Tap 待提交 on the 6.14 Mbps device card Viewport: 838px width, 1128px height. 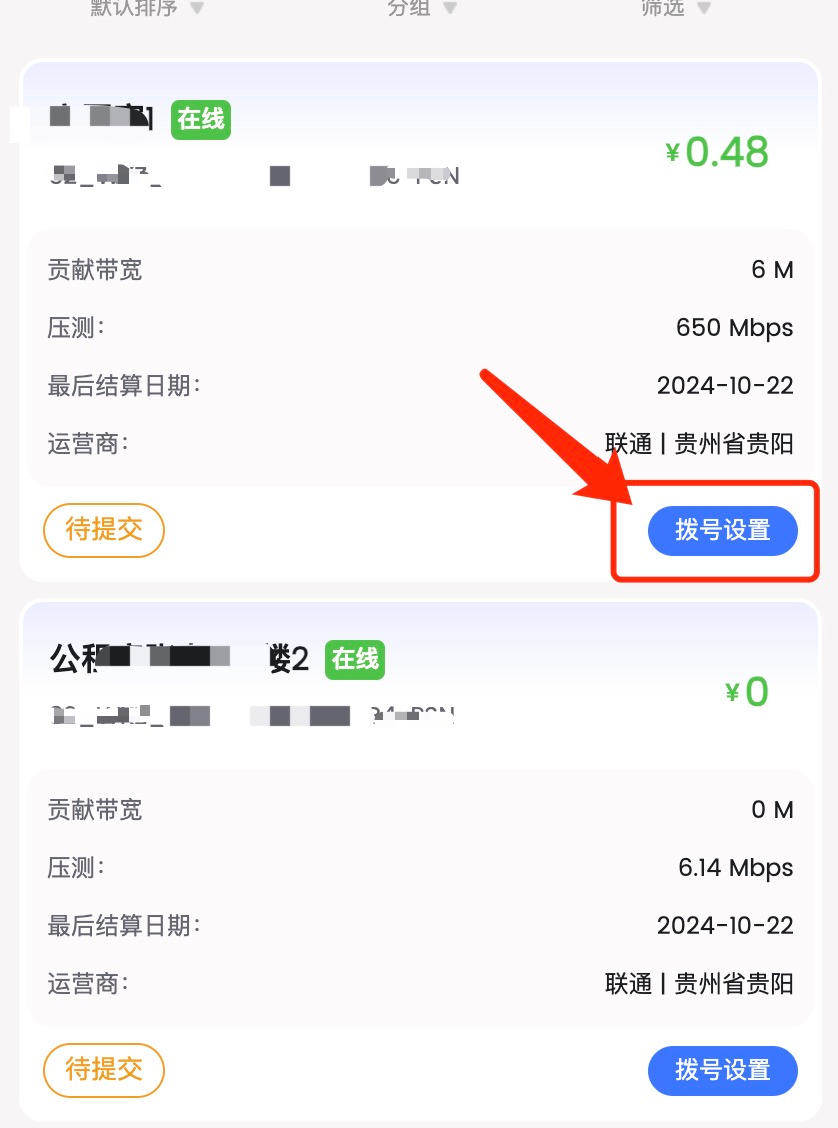[104, 1070]
